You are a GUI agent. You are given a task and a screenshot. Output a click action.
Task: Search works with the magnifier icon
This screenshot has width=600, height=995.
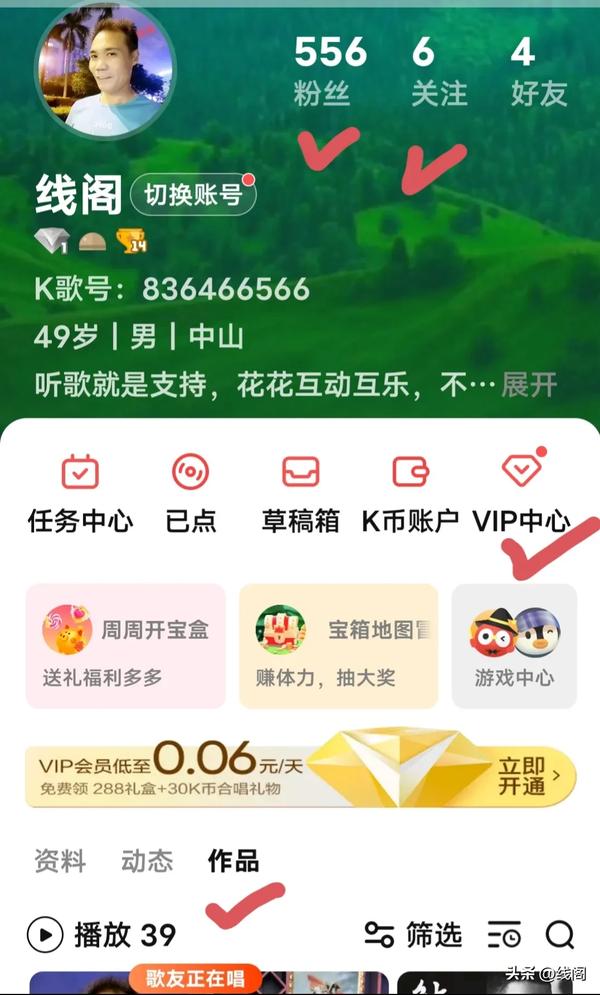(560, 935)
